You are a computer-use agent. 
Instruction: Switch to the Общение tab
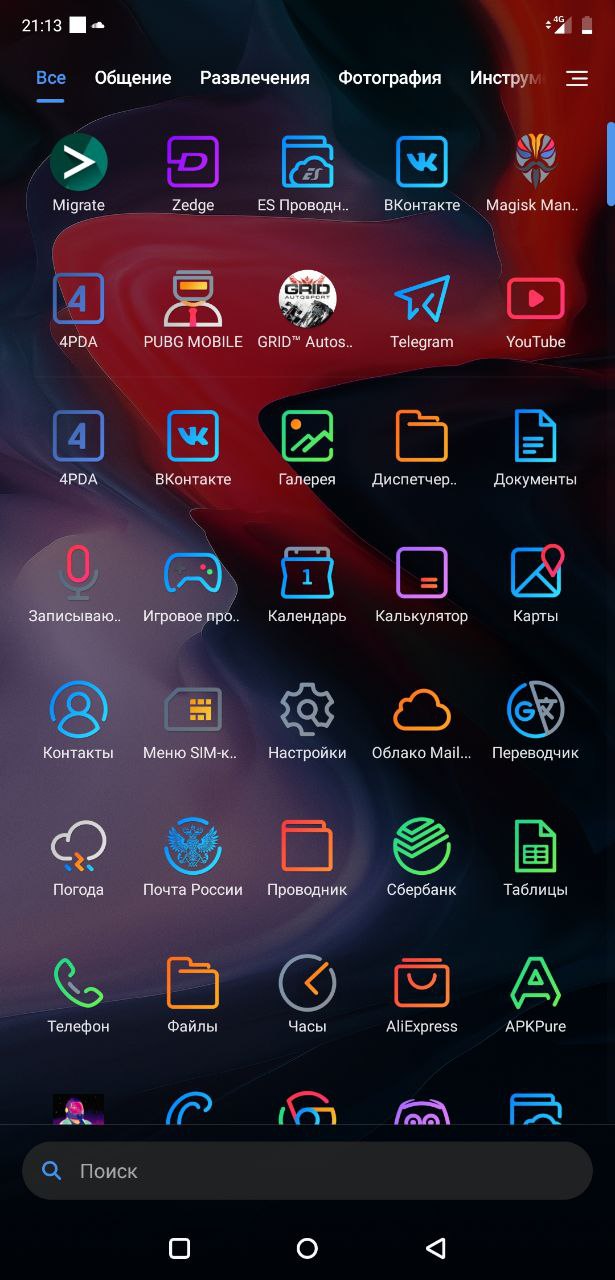[x=133, y=78]
